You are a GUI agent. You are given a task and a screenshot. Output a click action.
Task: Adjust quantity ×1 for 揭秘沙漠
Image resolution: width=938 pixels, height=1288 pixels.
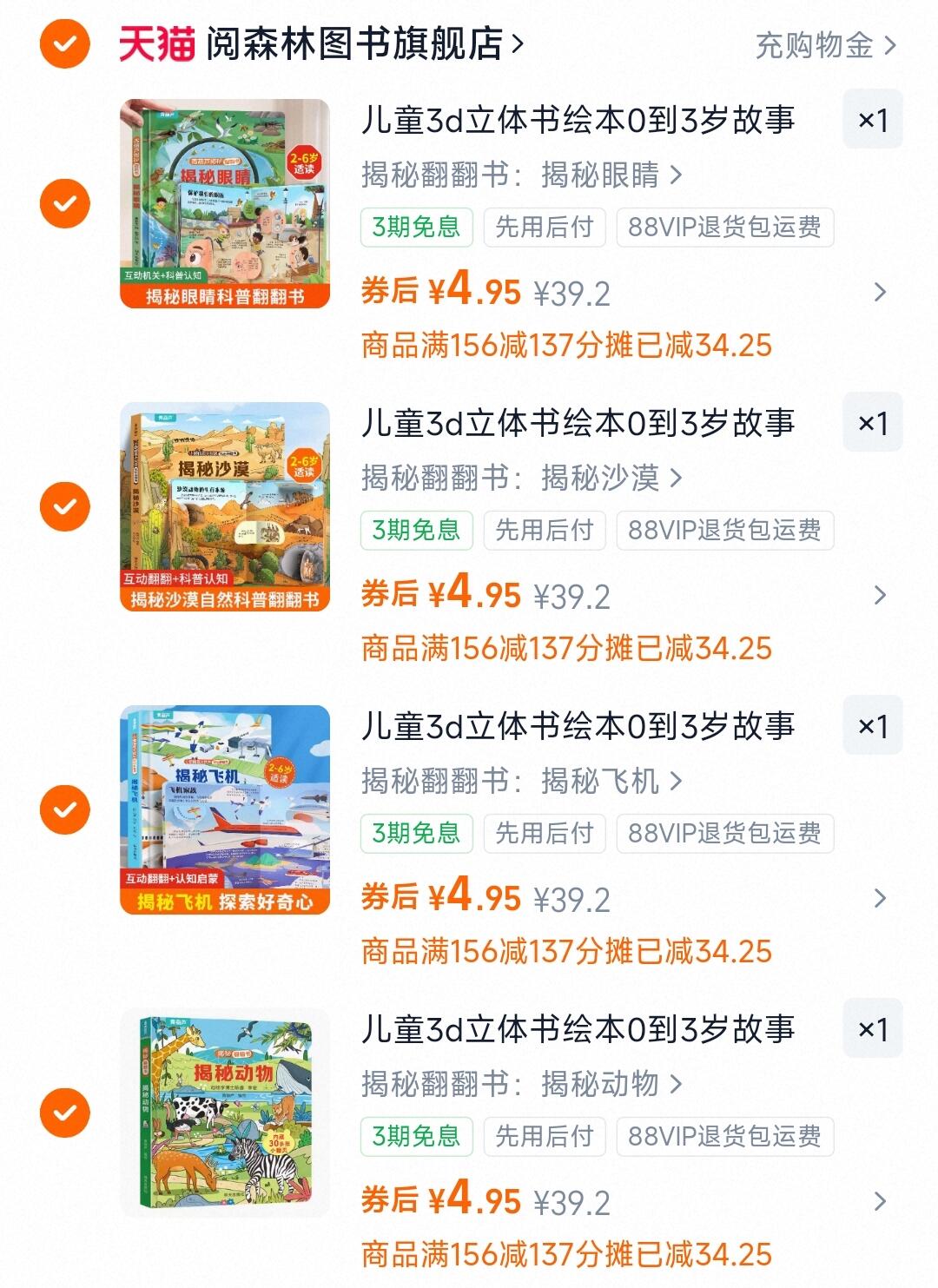[872, 423]
